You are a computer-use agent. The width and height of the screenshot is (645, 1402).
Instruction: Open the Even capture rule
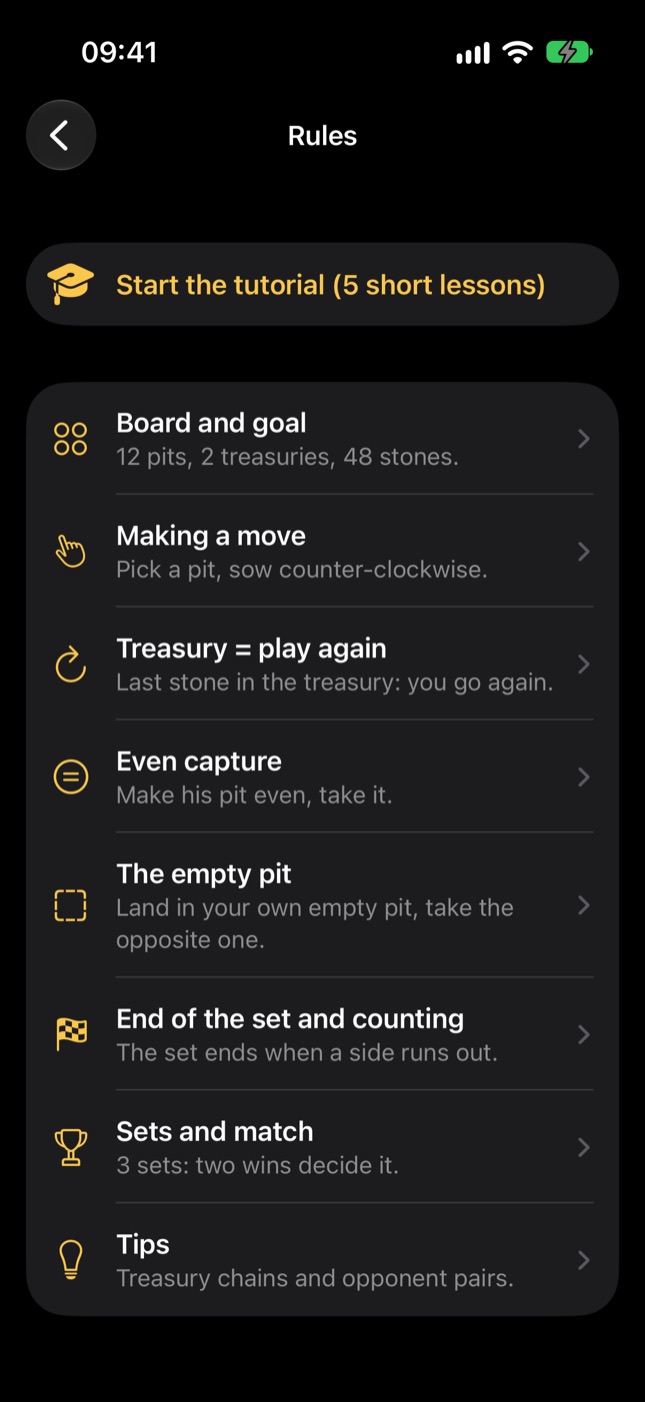coord(322,777)
